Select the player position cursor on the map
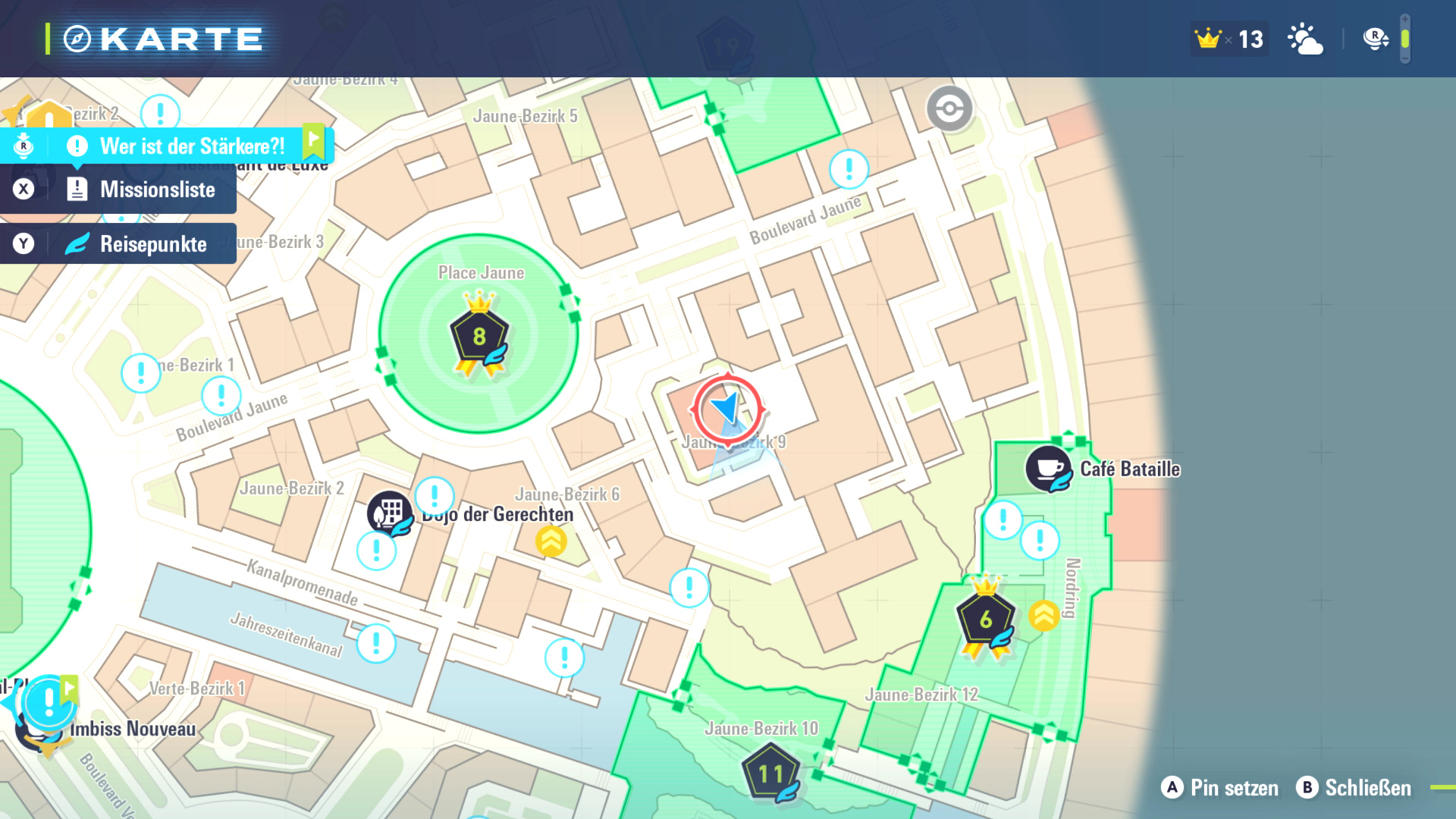Viewport: 1456px width, 819px height. 727,409
